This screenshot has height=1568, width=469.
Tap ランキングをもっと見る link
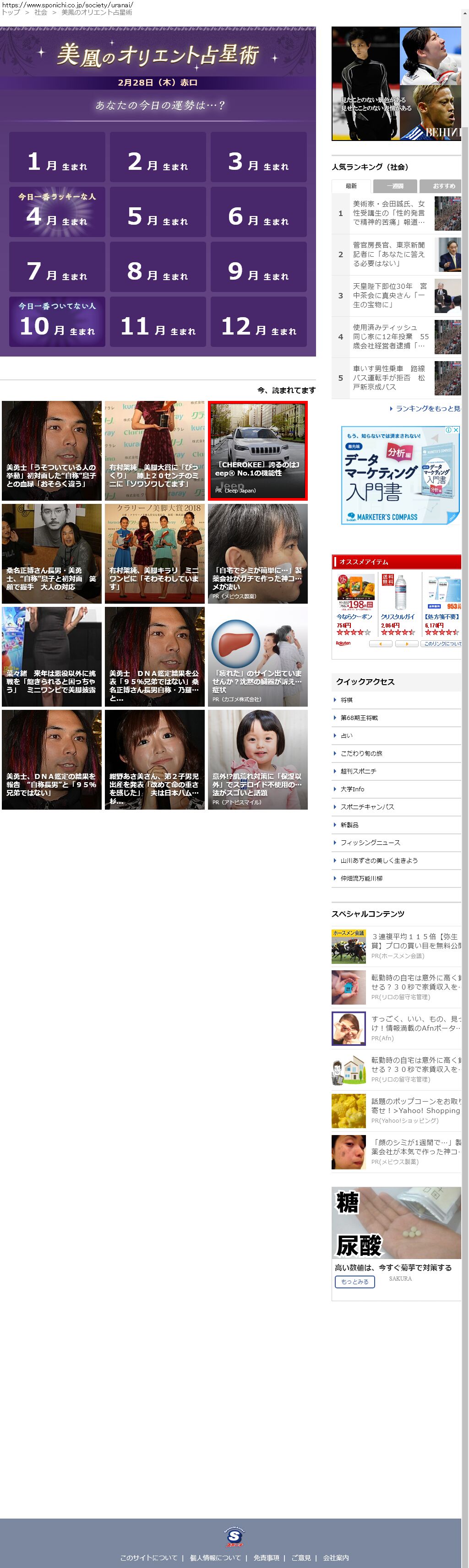click(426, 408)
